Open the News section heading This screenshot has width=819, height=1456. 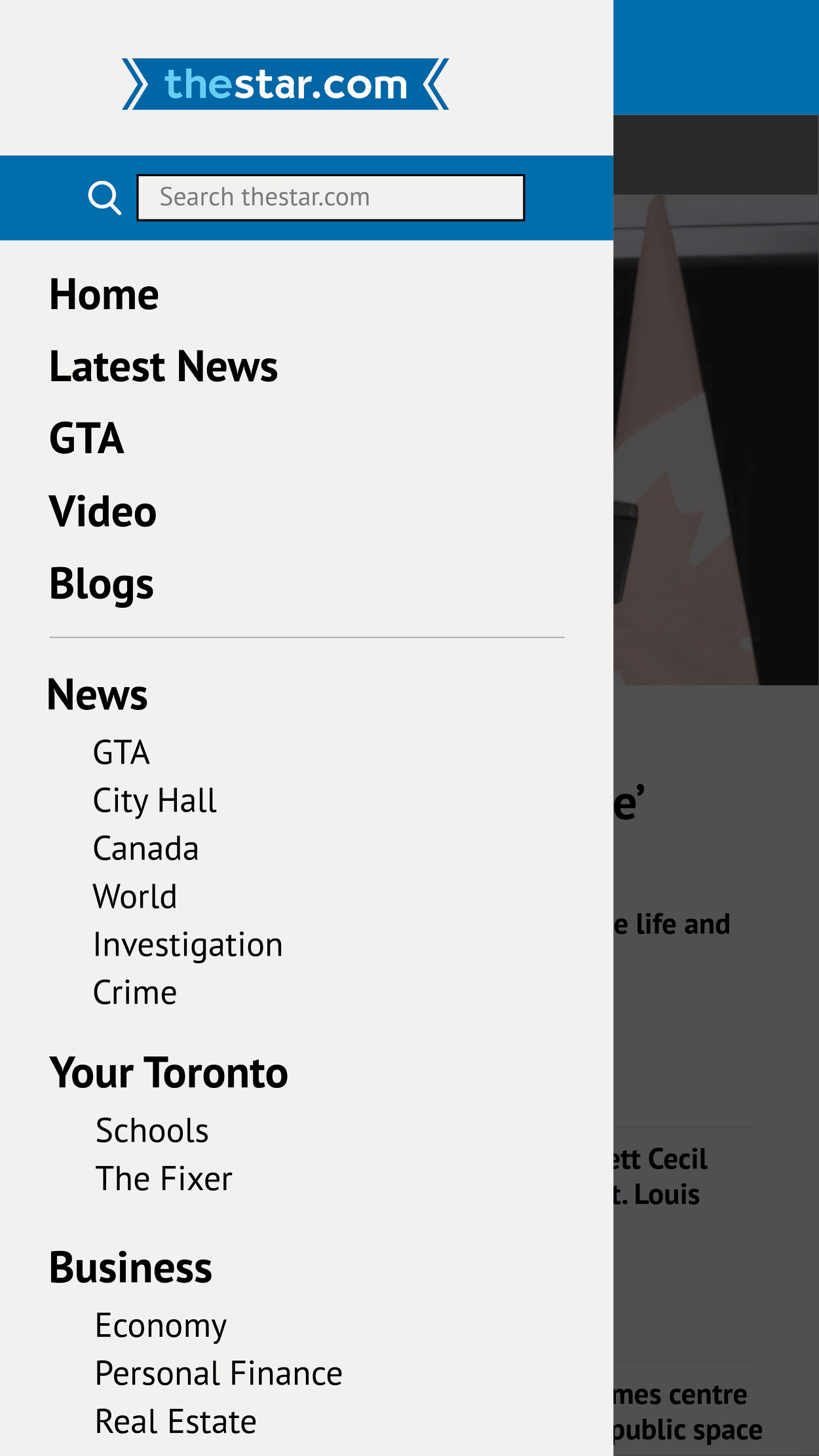[98, 695]
